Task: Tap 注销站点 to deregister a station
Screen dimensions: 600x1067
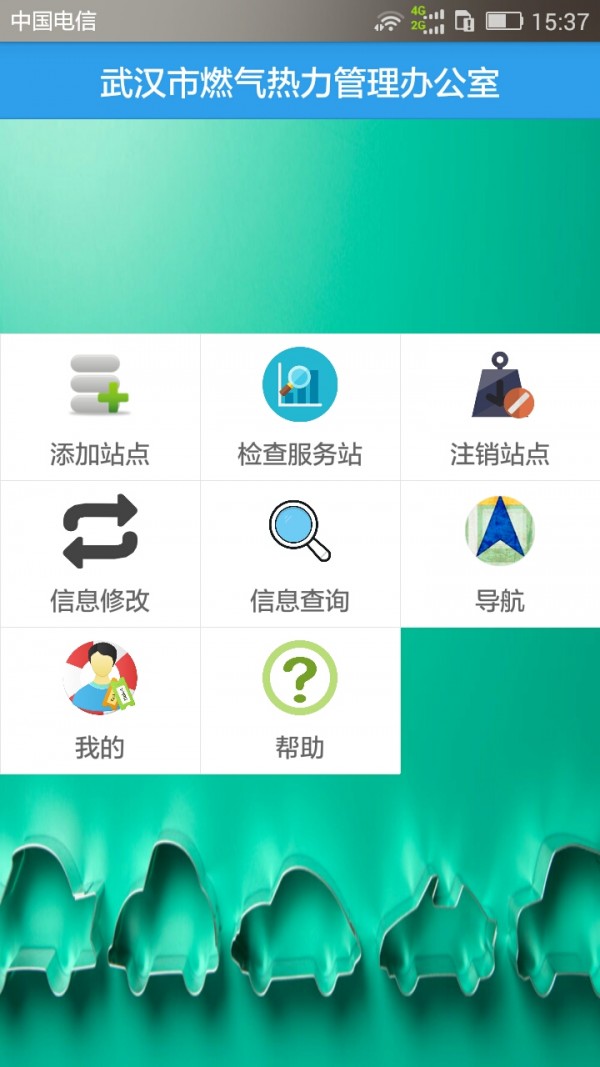Action: click(500, 407)
